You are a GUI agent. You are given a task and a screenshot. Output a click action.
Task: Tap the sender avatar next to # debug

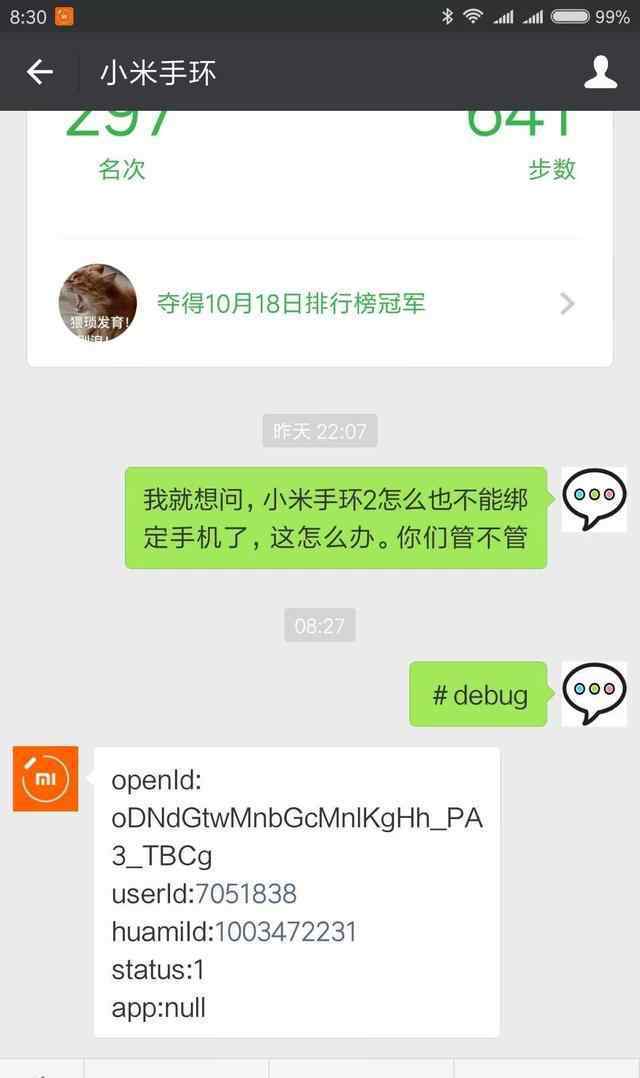[594, 694]
